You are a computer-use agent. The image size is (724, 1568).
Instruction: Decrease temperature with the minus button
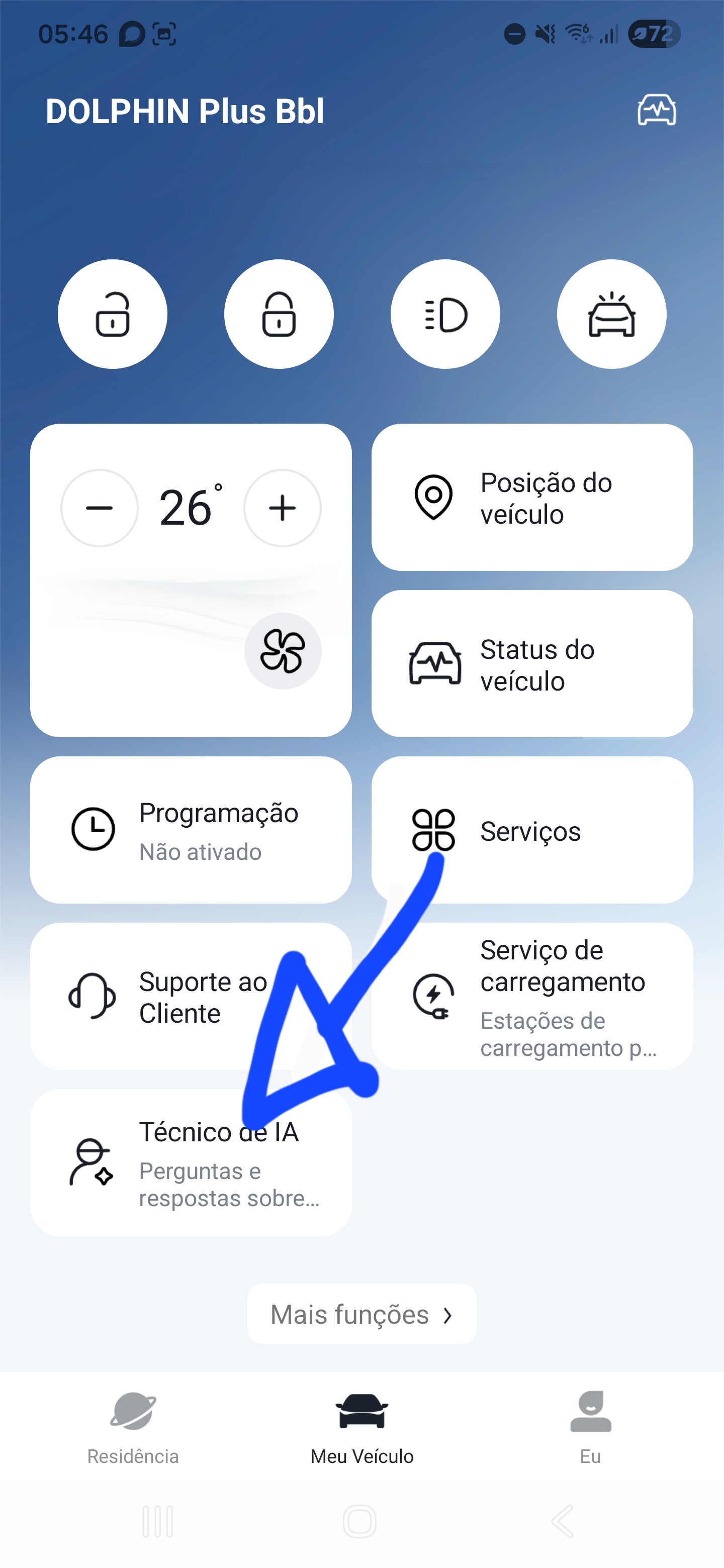click(99, 508)
